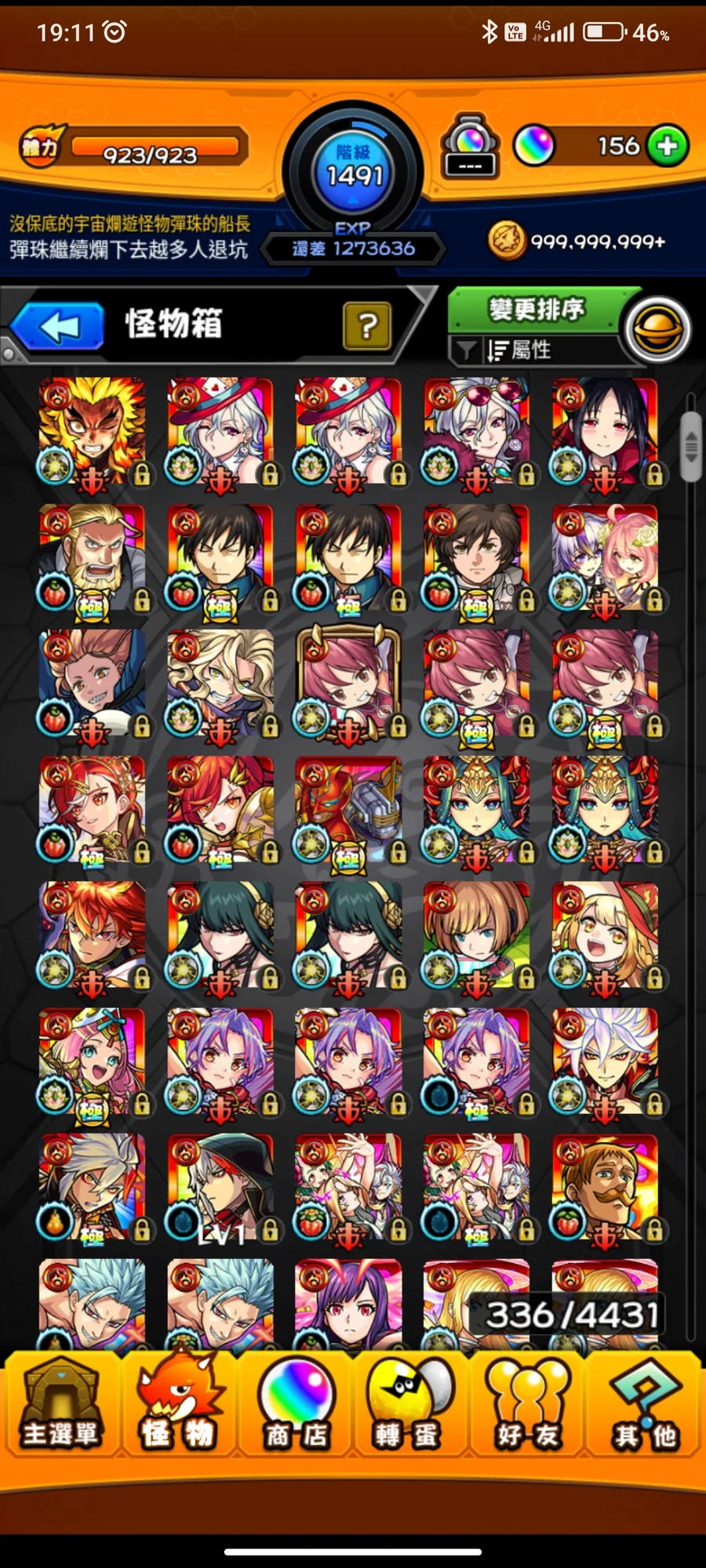Tap the green plus to add orbs
The height and width of the screenshot is (1568, 706).
(667, 146)
